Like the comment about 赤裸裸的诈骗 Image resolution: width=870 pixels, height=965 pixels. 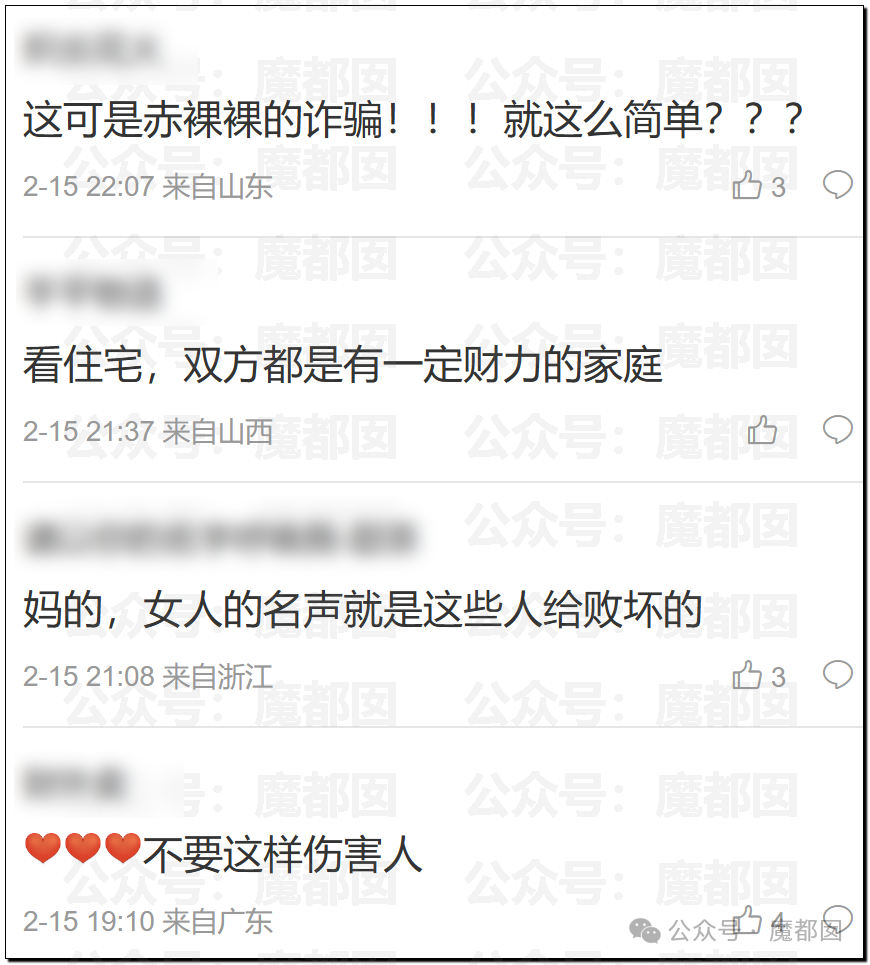click(748, 186)
